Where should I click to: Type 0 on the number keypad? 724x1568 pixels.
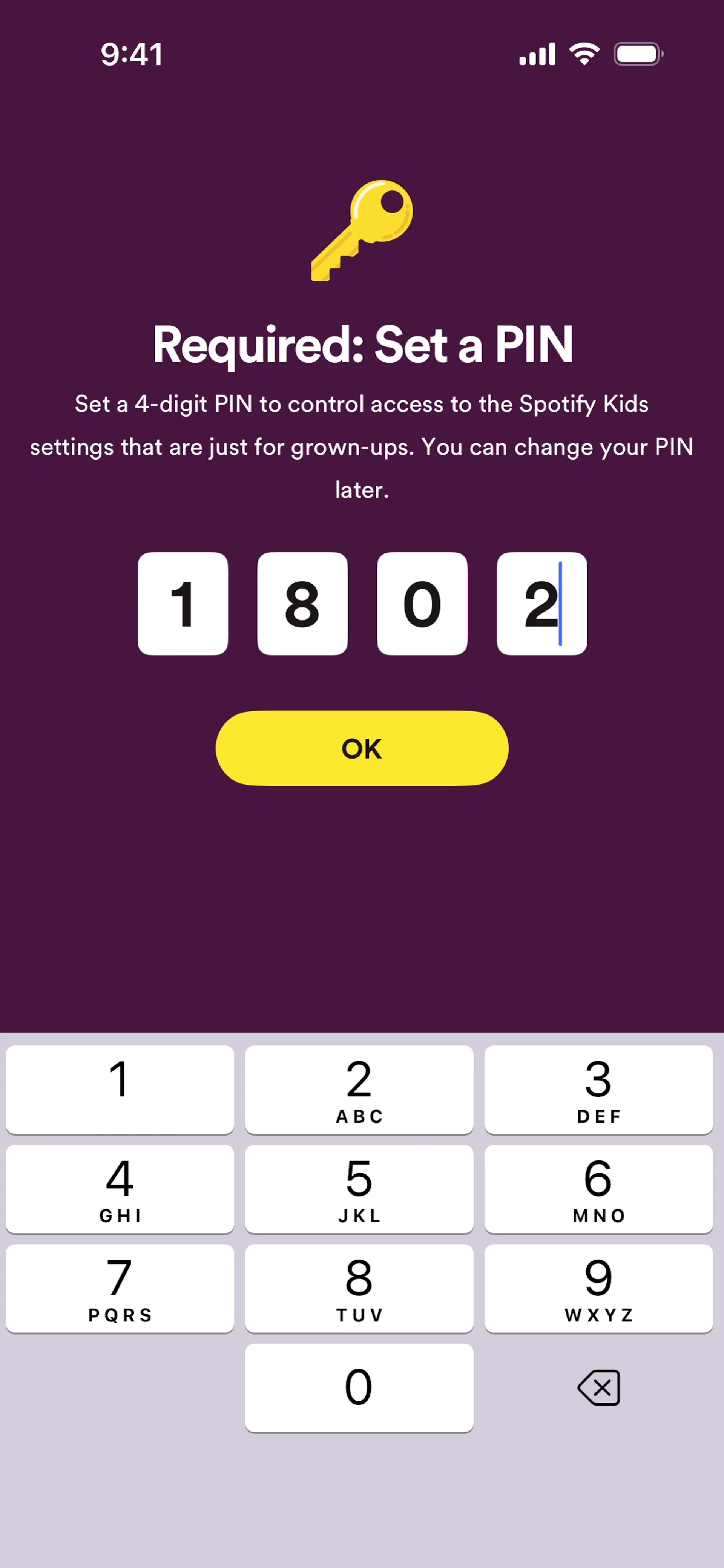click(359, 1387)
